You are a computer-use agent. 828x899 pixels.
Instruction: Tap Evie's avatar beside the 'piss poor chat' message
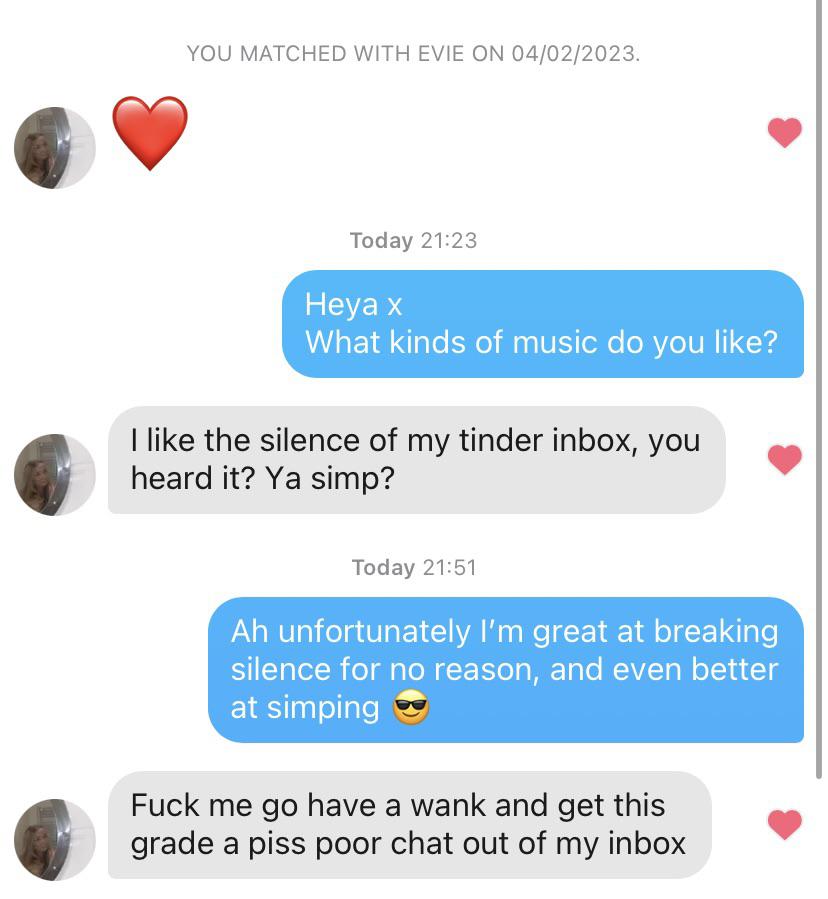tap(55, 839)
